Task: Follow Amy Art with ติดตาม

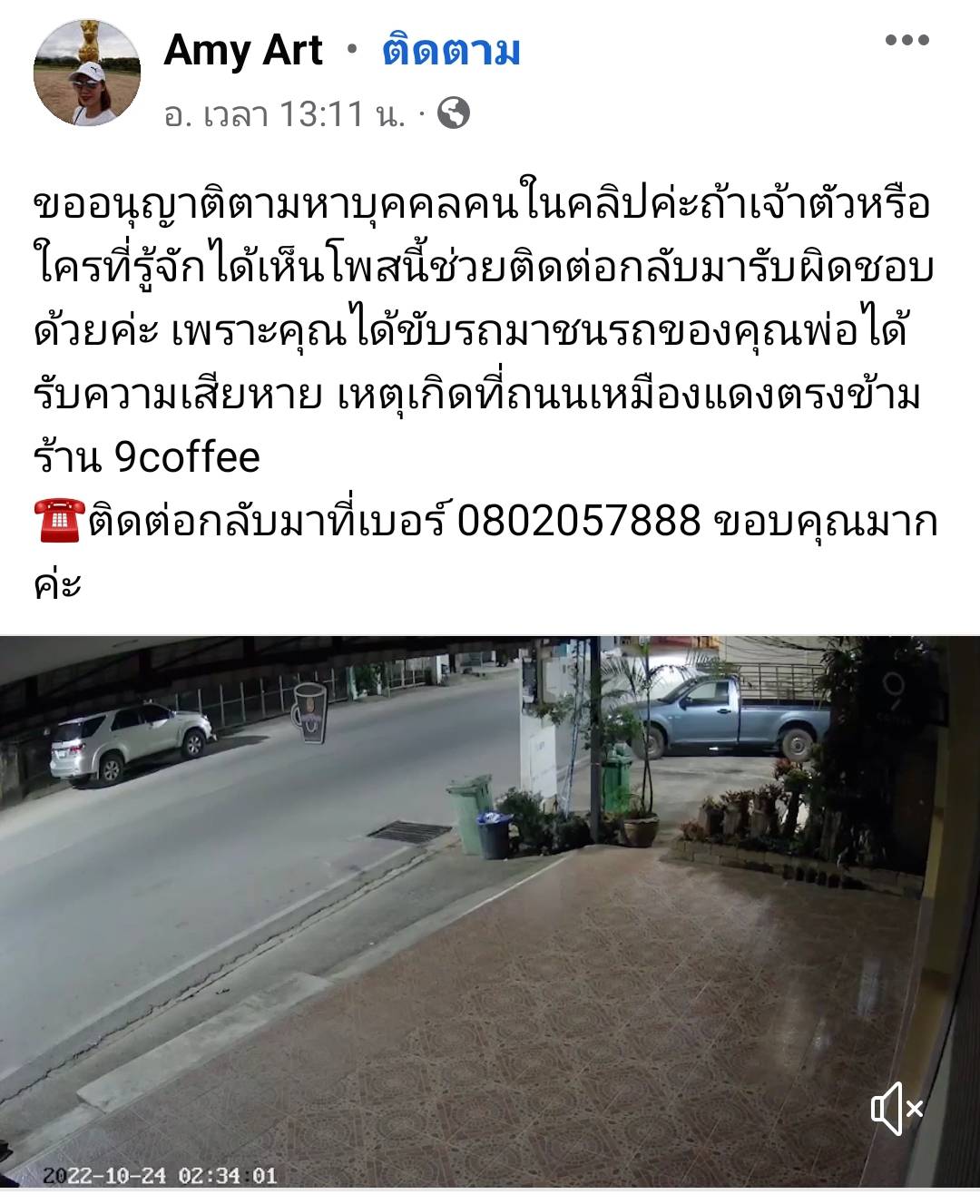Action: pos(451,50)
